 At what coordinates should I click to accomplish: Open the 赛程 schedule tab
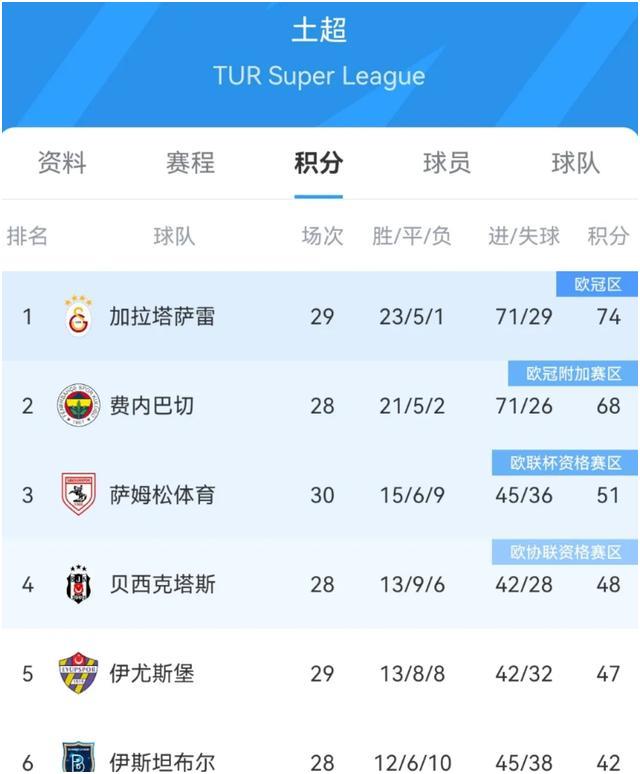pos(190,163)
